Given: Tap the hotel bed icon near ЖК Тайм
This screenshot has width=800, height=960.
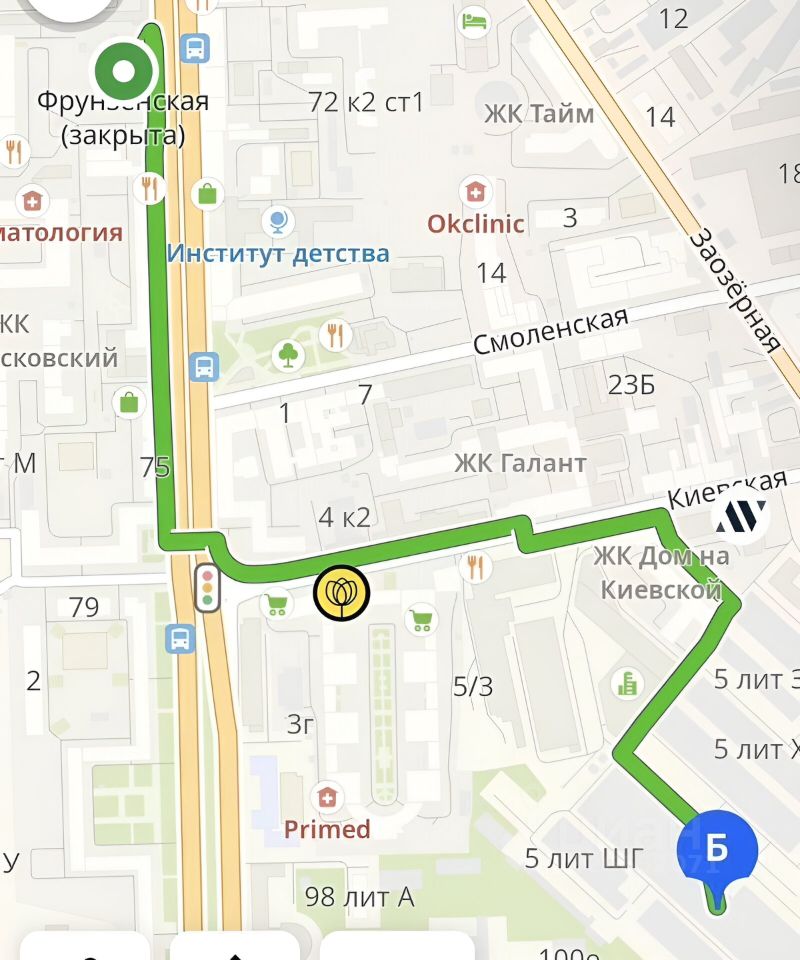Looking at the screenshot, I should 473,20.
